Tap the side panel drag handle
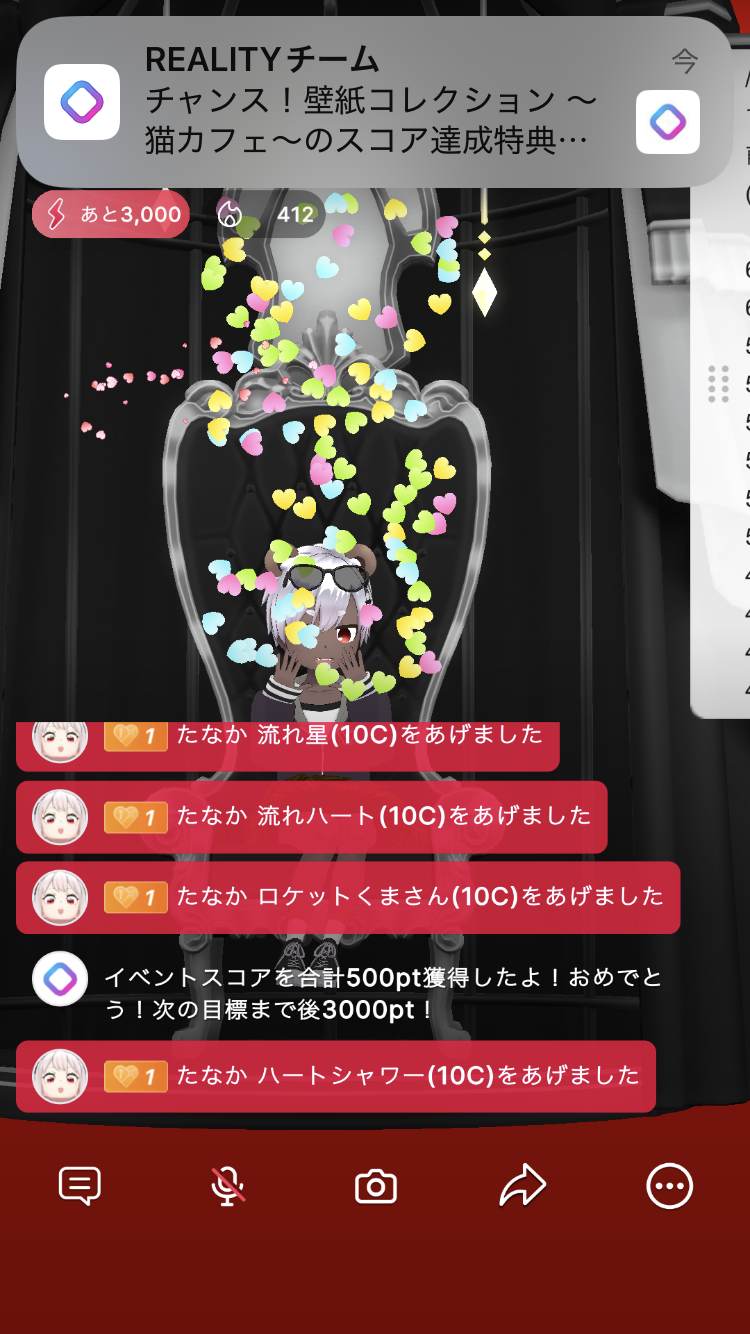The height and width of the screenshot is (1334, 750). 718,384
